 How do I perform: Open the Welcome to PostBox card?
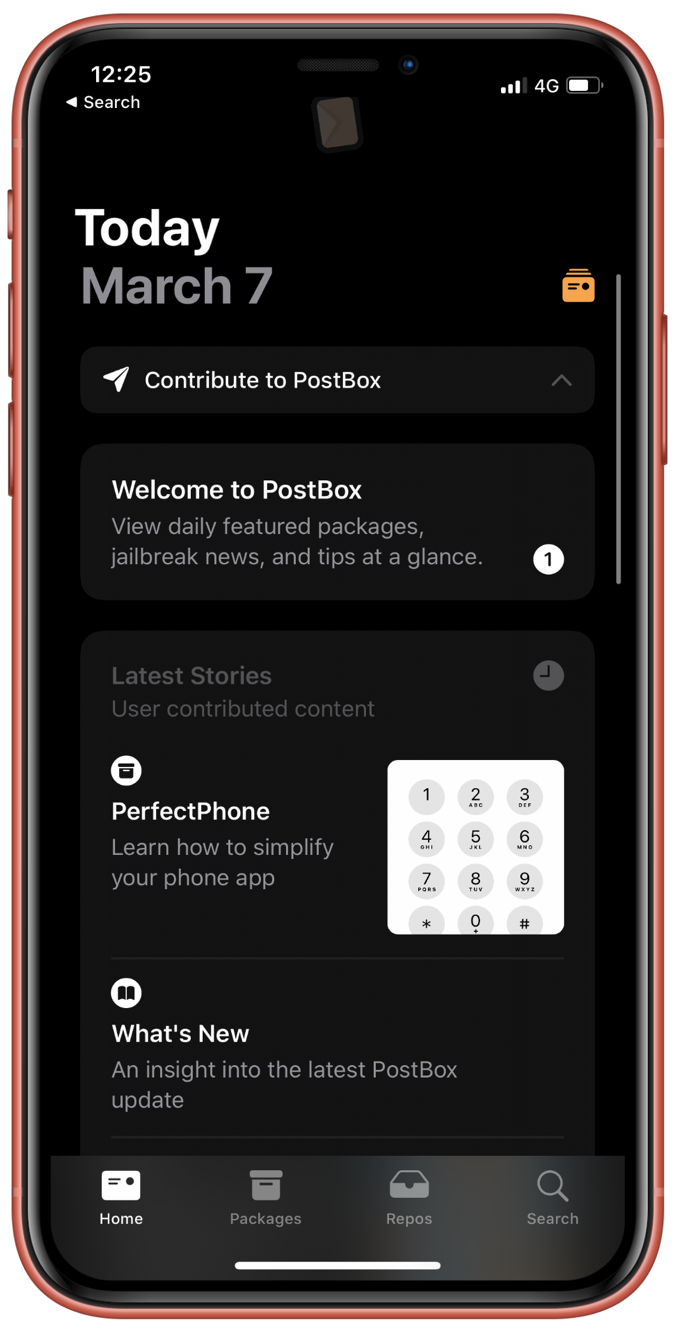(337, 522)
